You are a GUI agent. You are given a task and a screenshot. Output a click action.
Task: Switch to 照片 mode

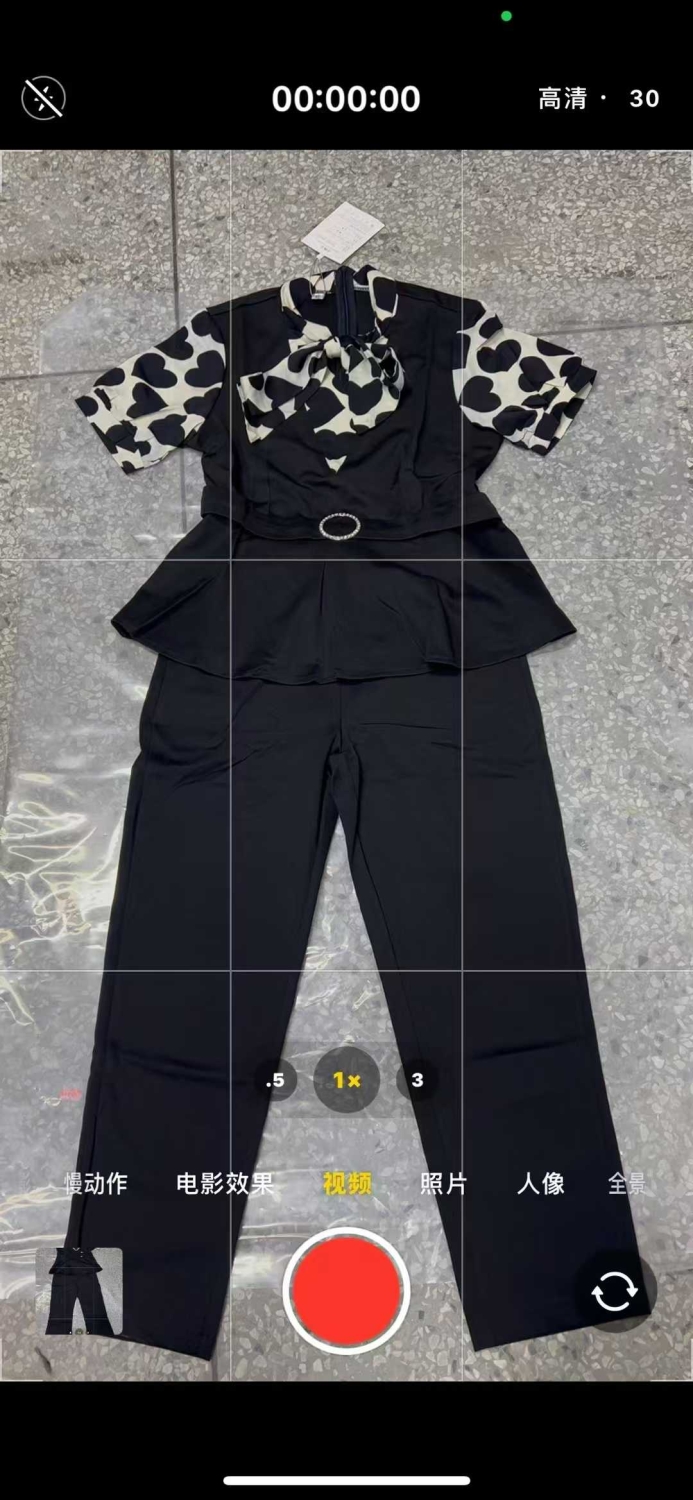(x=443, y=1184)
